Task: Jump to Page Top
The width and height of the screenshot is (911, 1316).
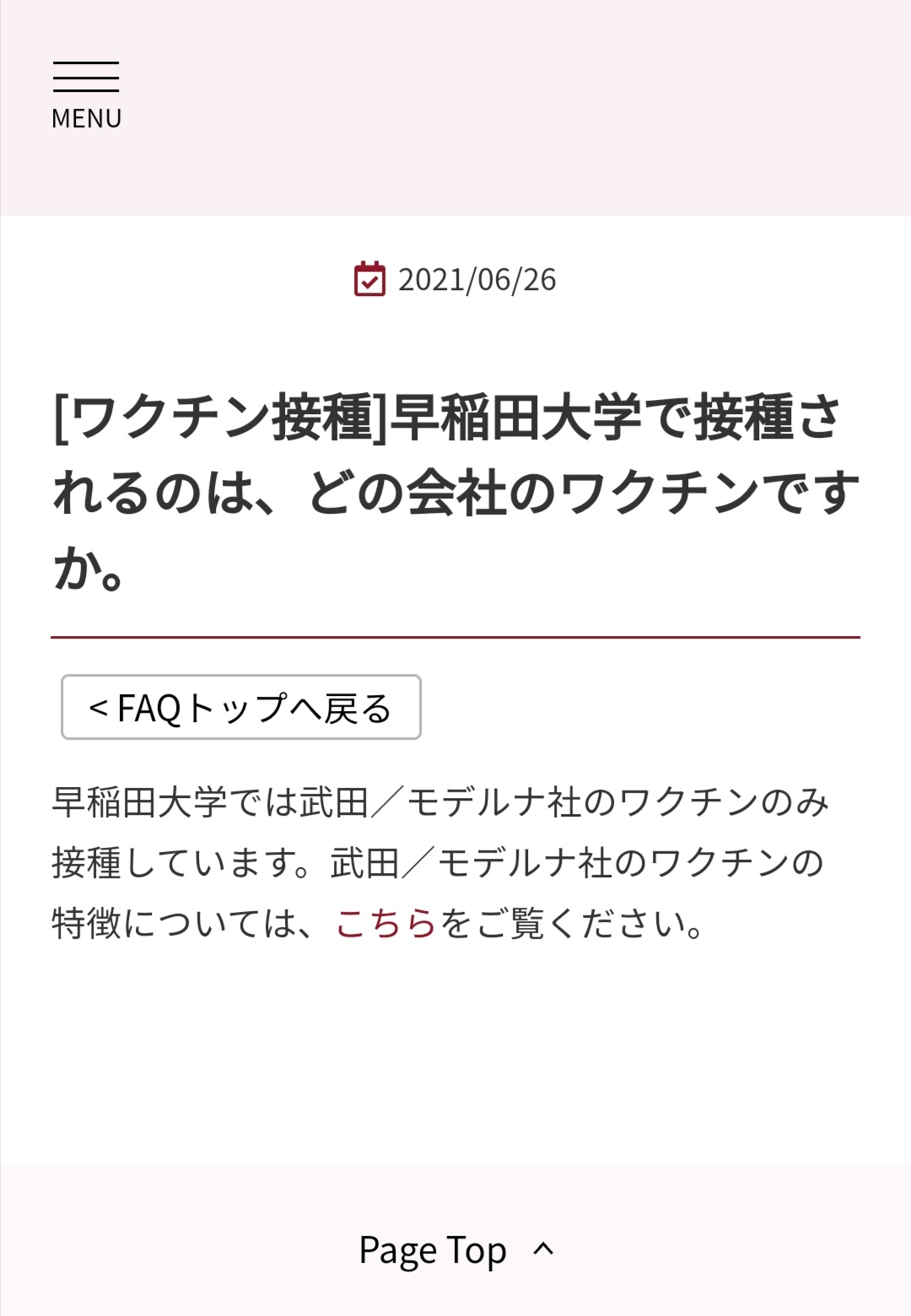Action: pos(455,1250)
